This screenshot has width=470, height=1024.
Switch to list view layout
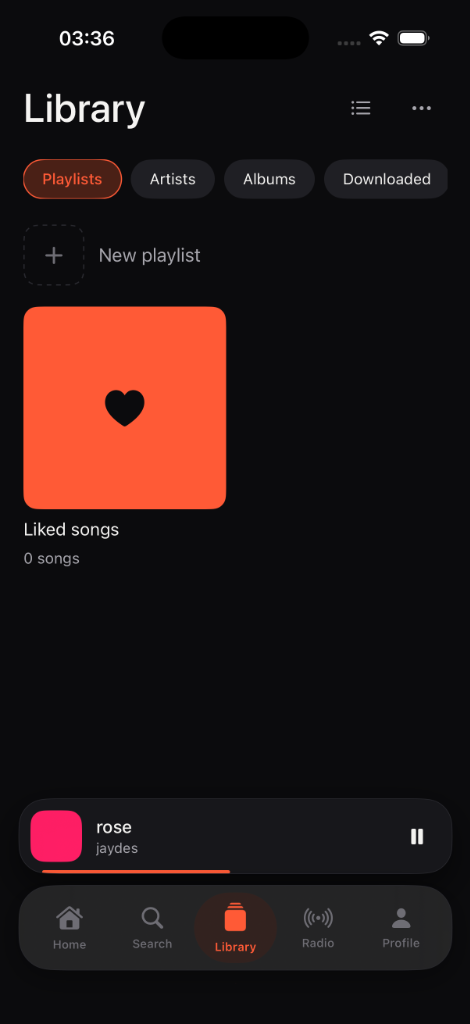[x=360, y=108]
